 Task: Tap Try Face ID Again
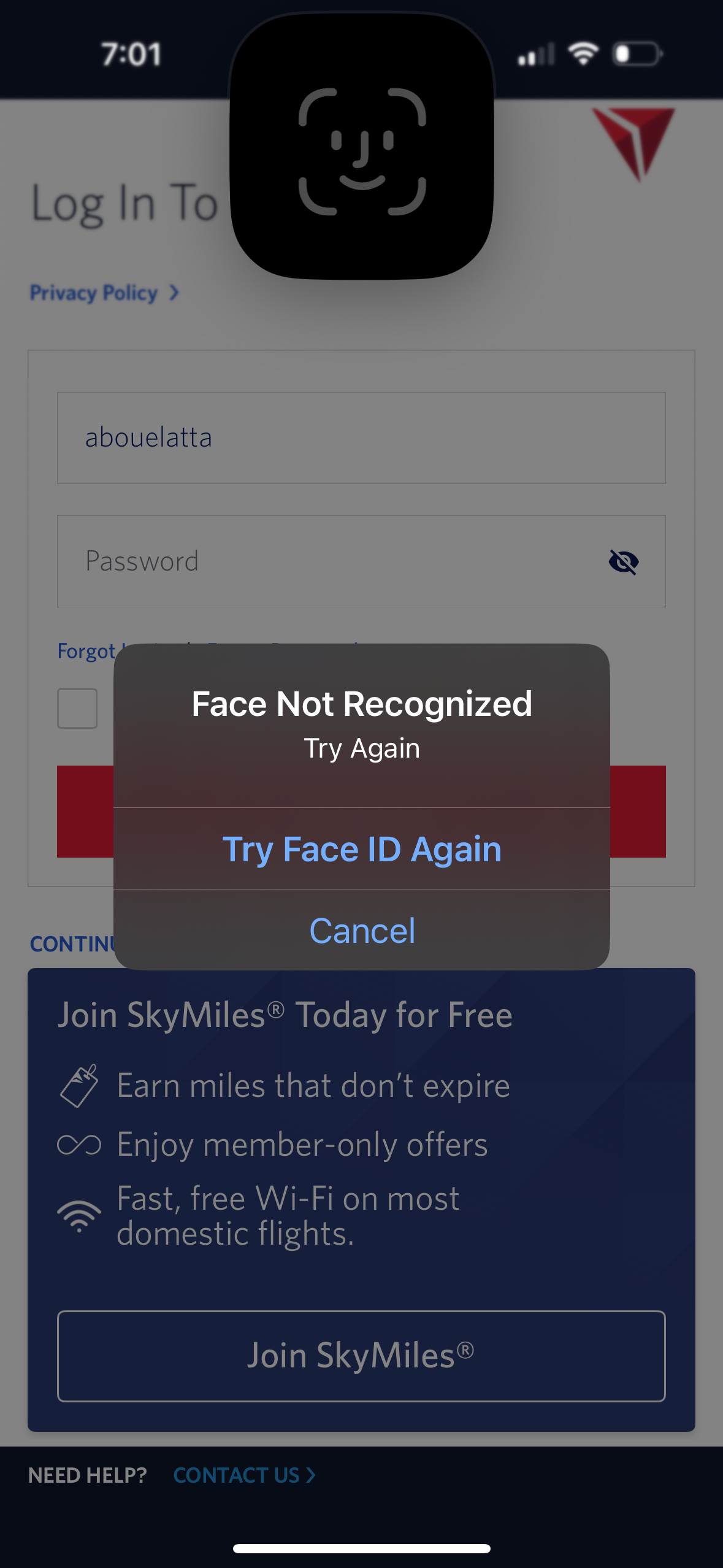[362, 849]
